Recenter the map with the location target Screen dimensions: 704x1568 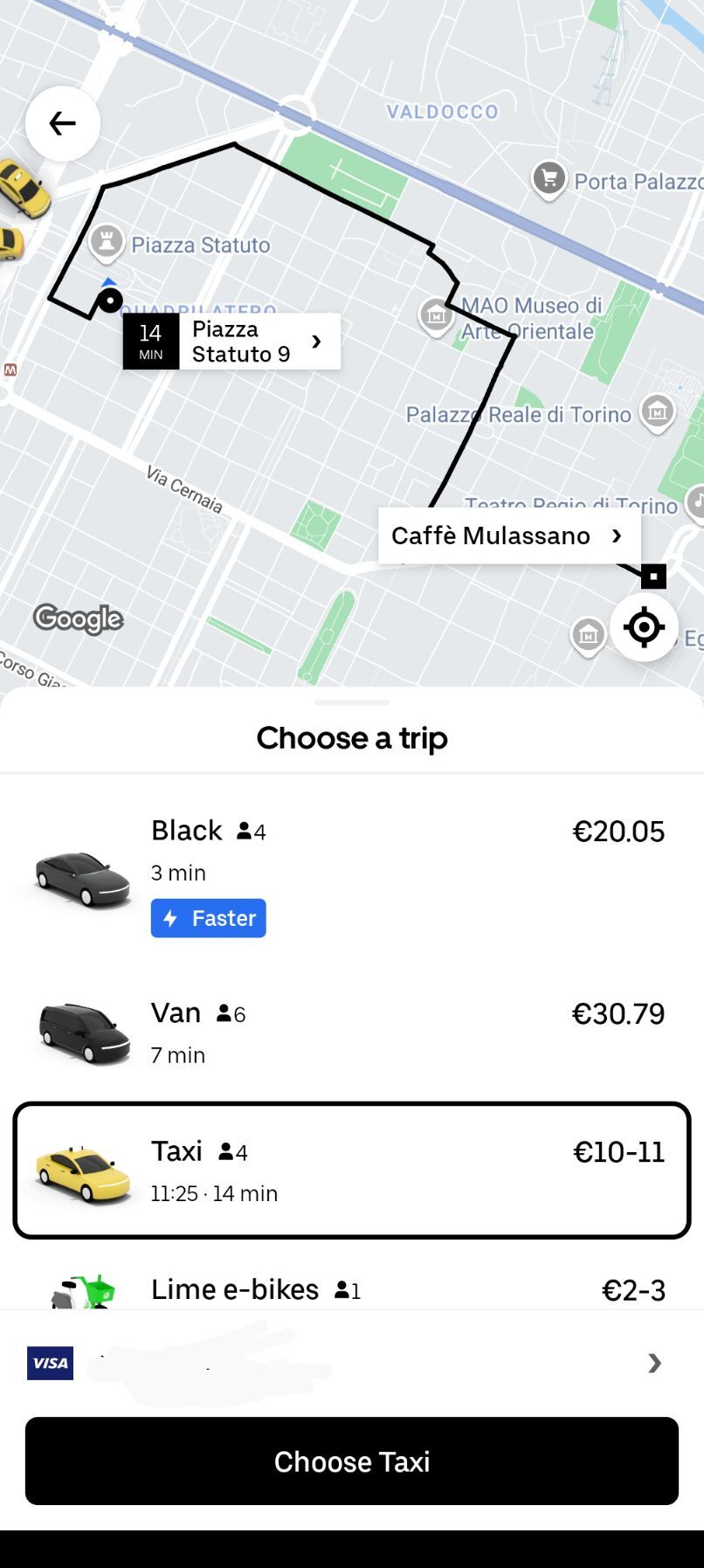point(644,627)
